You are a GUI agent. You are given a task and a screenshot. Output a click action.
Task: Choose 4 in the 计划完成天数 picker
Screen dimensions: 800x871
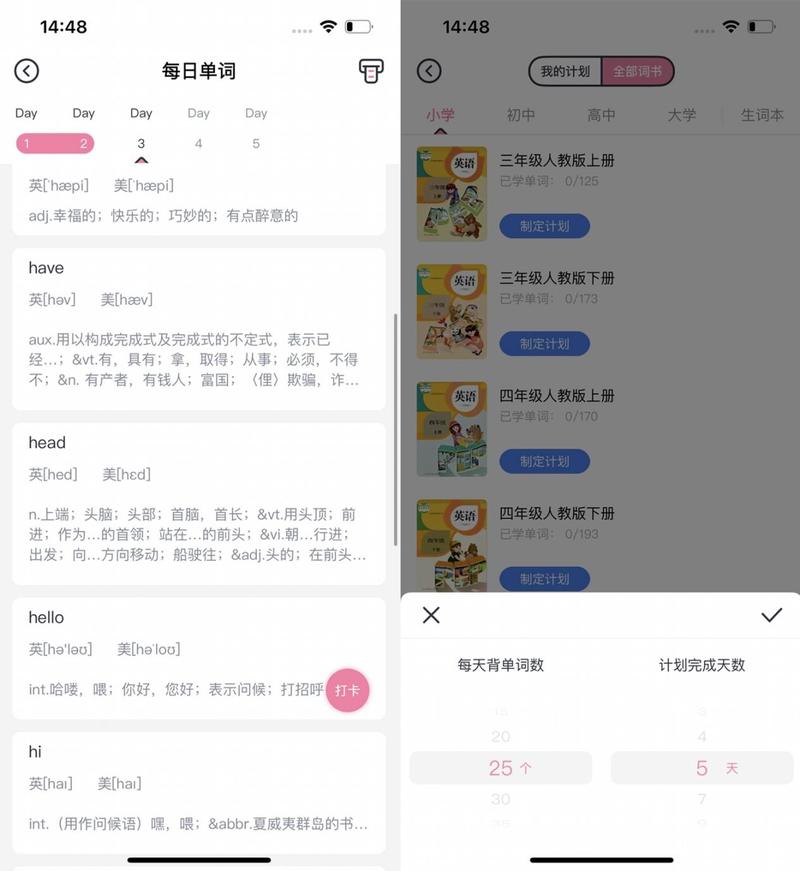(702, 737)
